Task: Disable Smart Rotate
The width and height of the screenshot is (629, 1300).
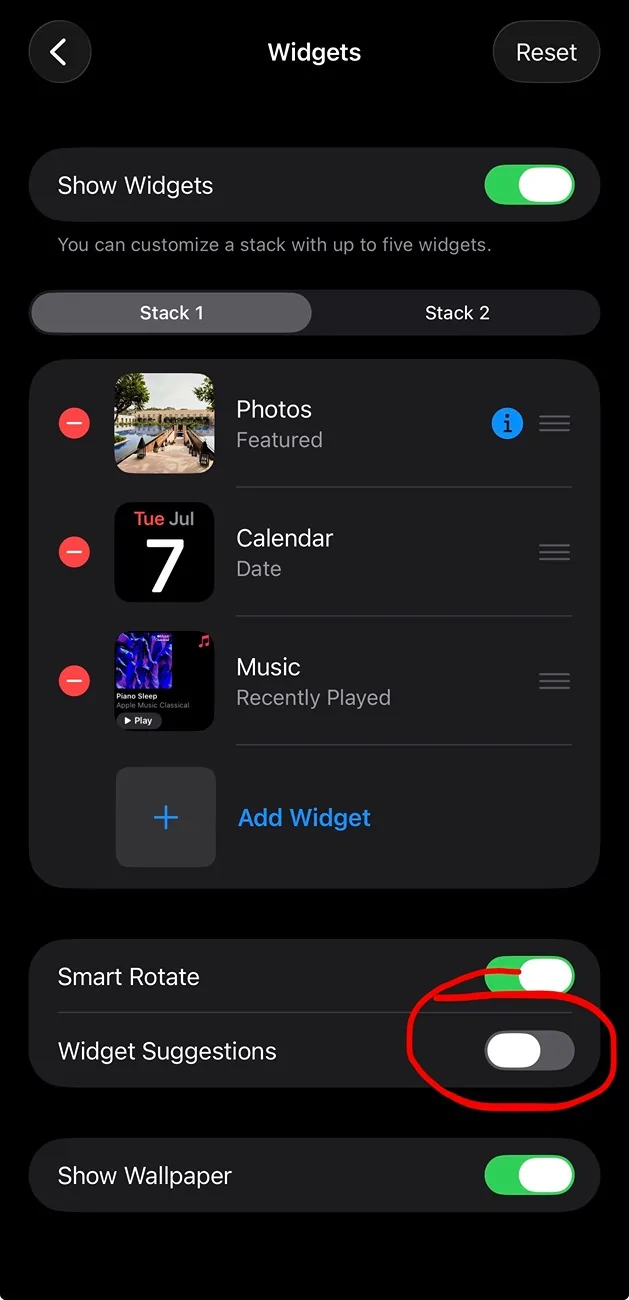Action: (529, 976)
